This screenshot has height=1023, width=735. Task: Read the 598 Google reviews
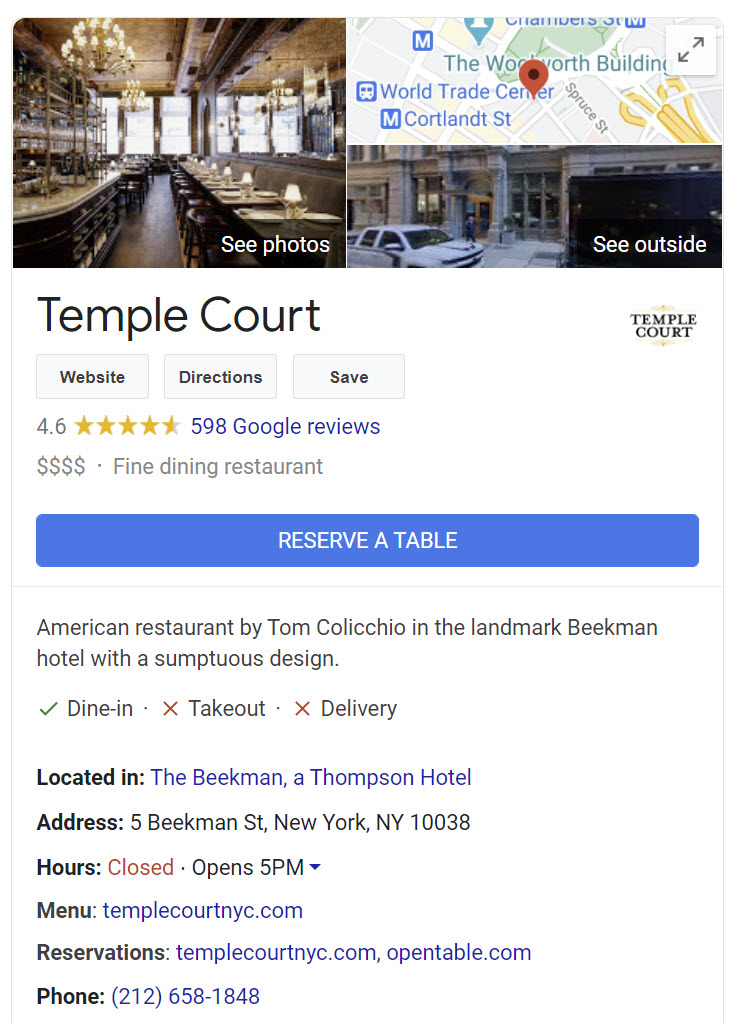[x=285, y=427]
